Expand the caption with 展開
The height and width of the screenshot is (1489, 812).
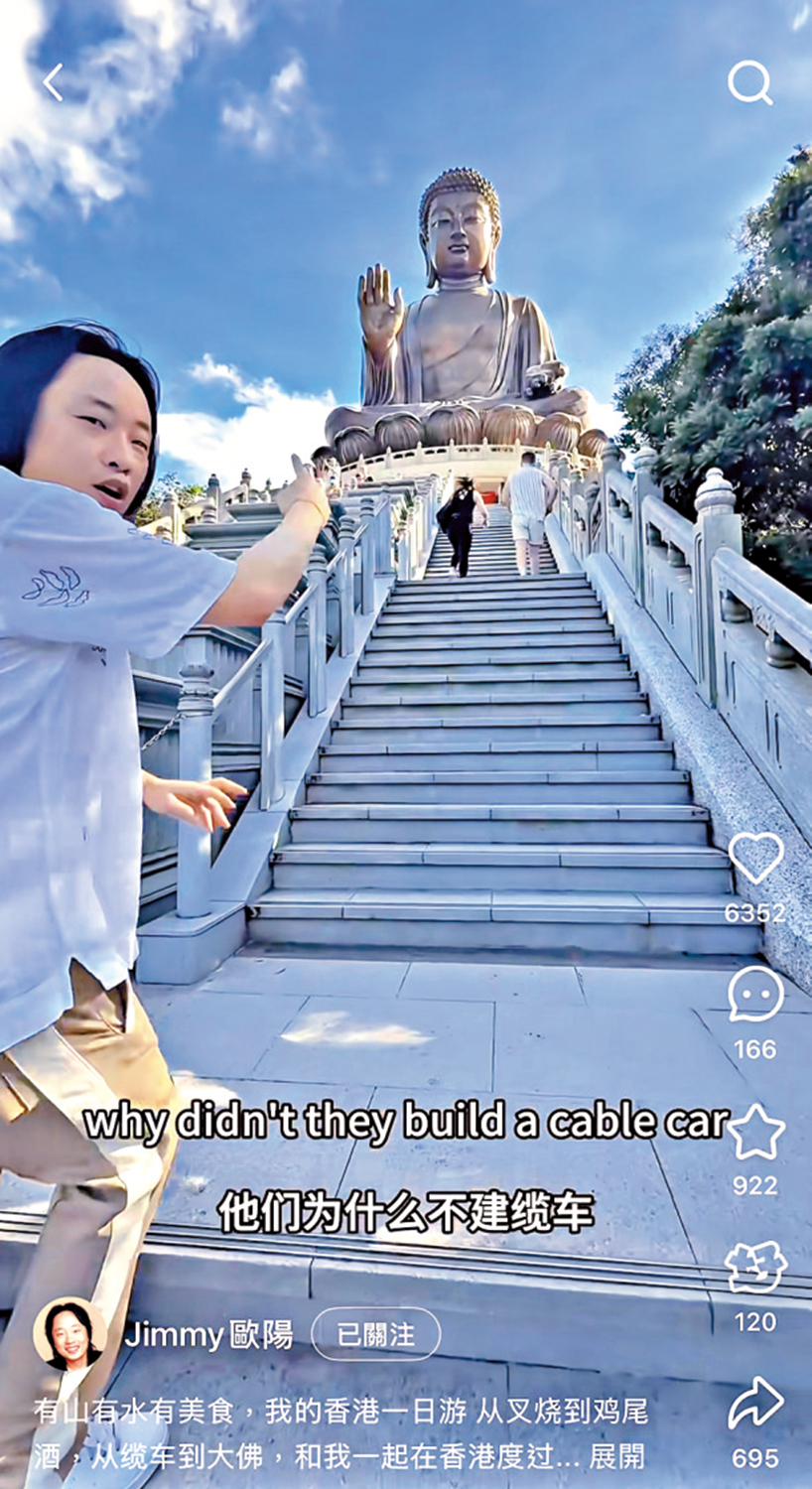pos(616,1456)
